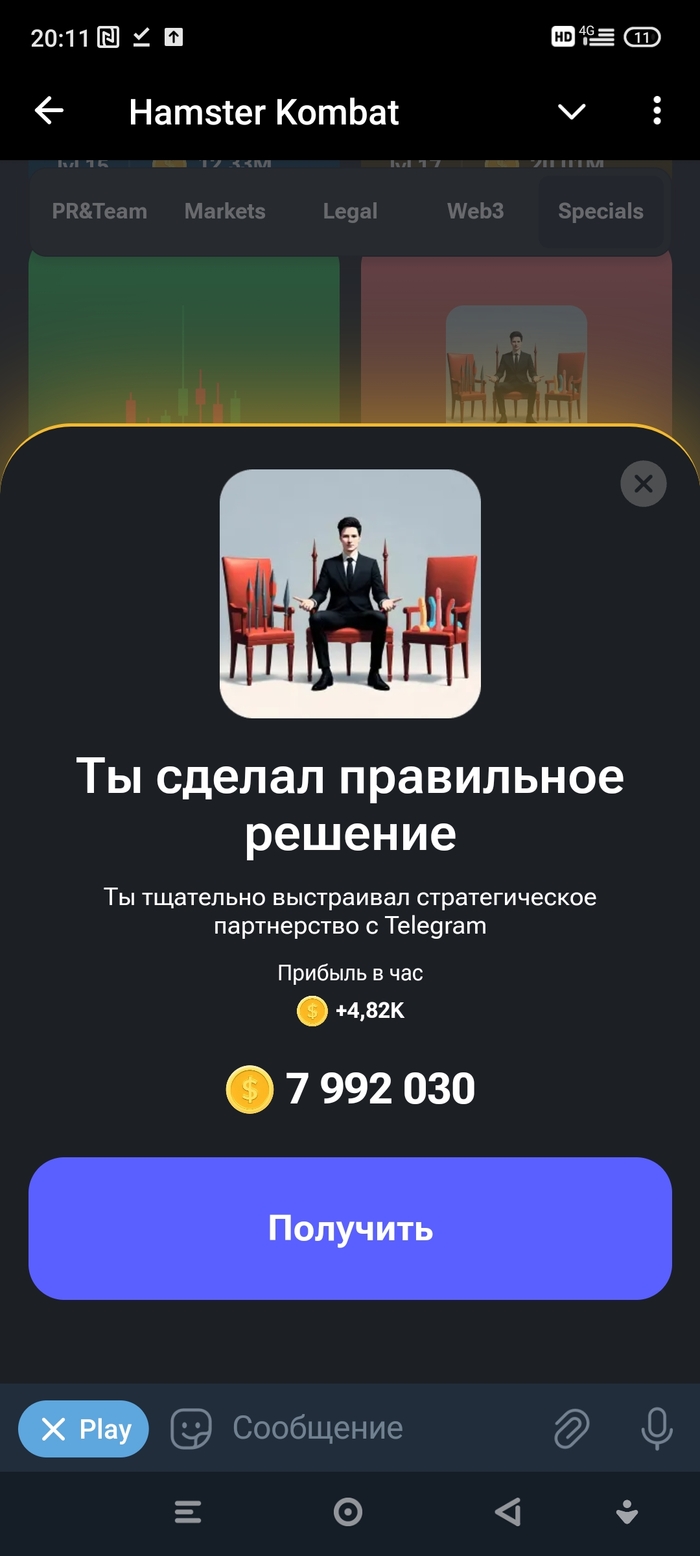Go to the system home screen
The height and width of the screenshot is (1556, 700).
(x=348, y=1512)
